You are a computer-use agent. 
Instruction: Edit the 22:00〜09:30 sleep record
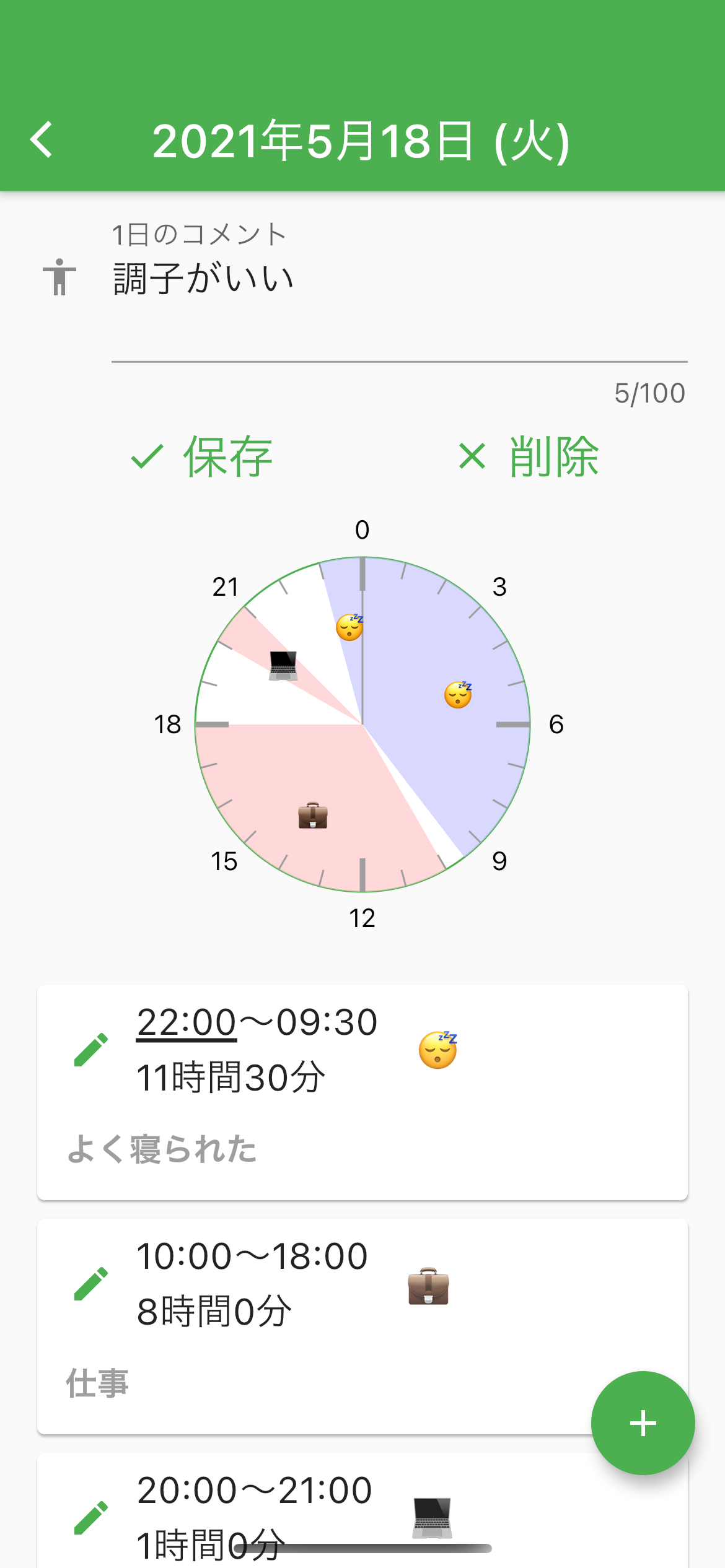(x=91, y=1049)
